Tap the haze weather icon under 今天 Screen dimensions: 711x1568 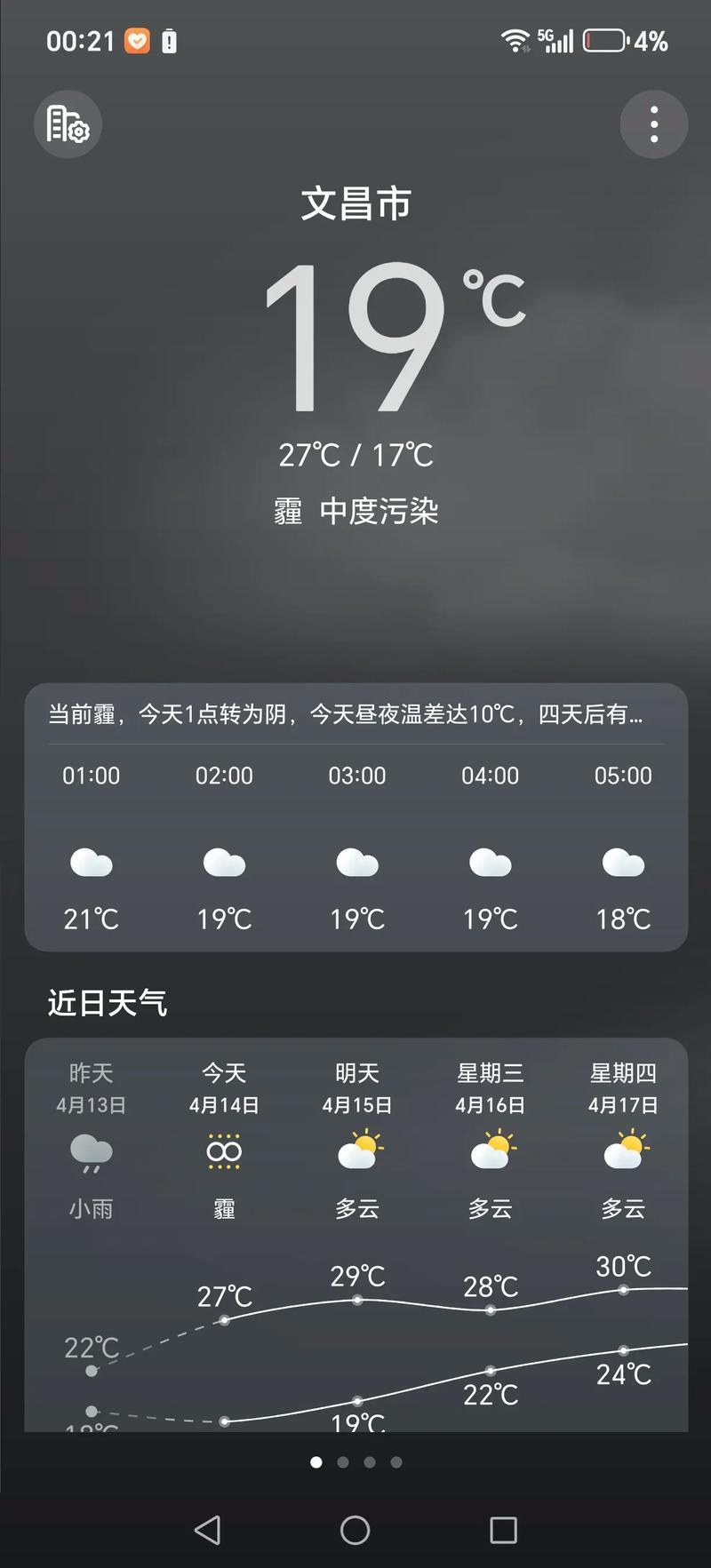tap(223, 1150)
